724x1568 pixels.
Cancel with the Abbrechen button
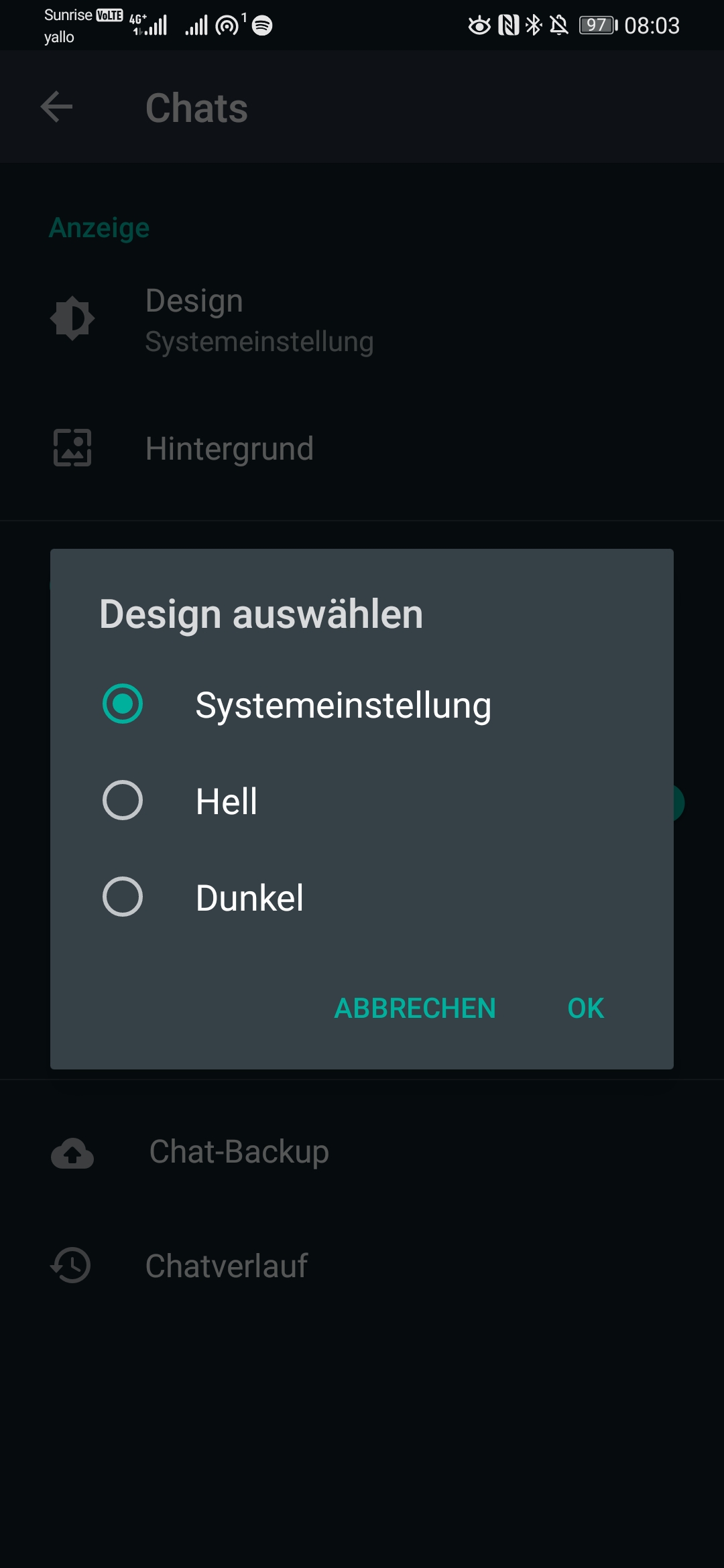click(415, 1008)
